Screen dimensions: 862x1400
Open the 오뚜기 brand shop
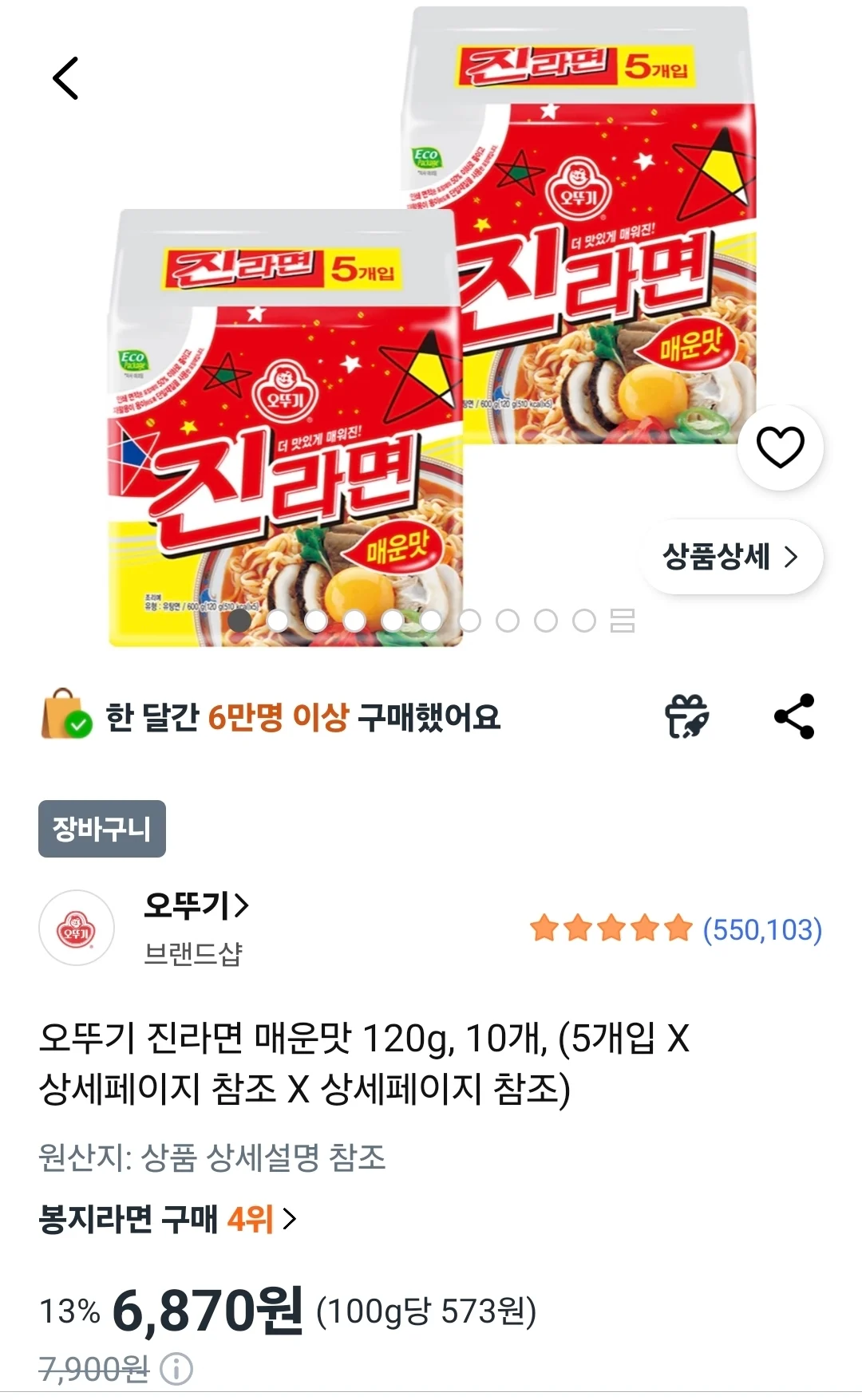(x=196, y=905)
